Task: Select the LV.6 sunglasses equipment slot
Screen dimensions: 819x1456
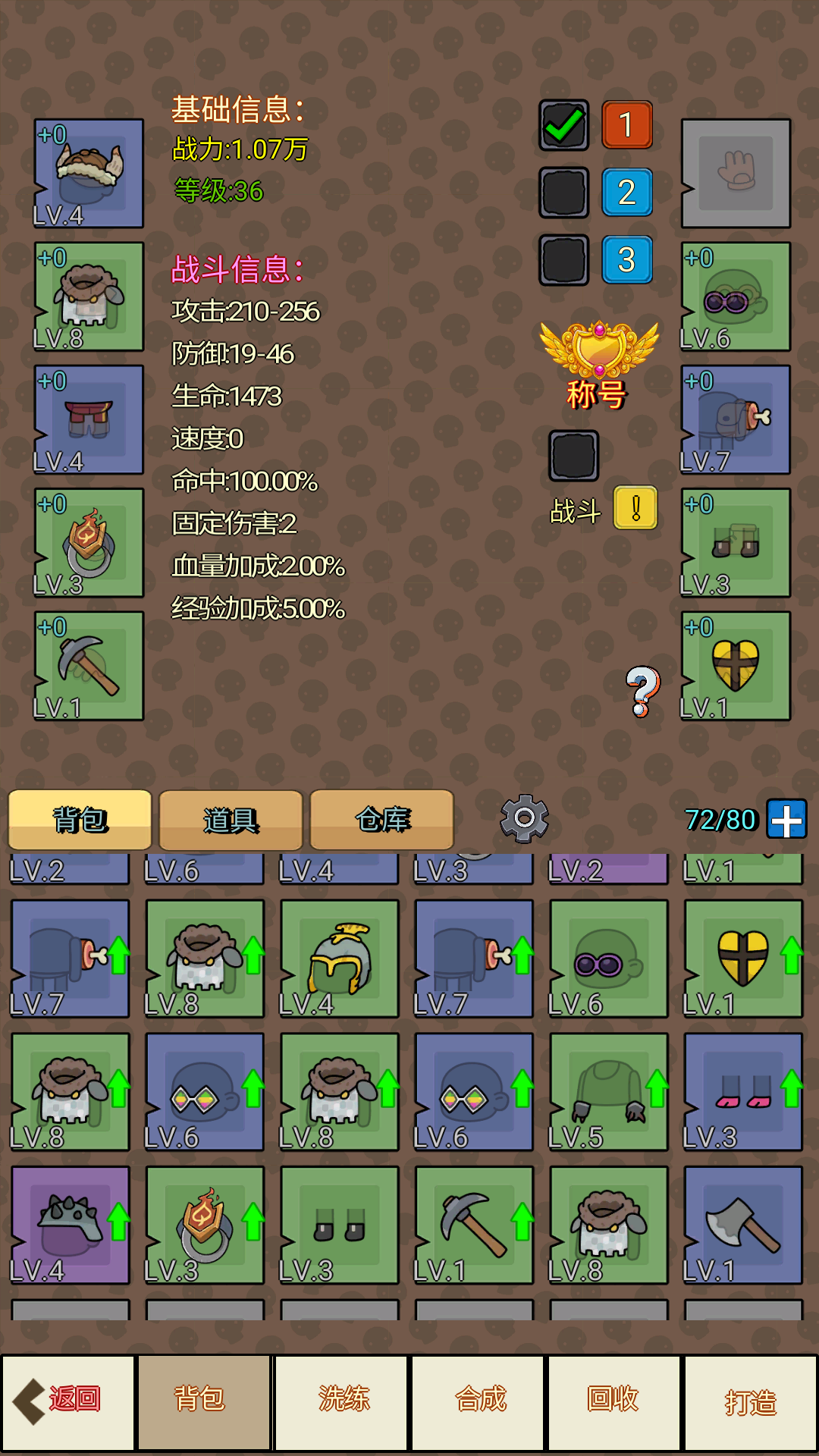Action: coord(733,296)
